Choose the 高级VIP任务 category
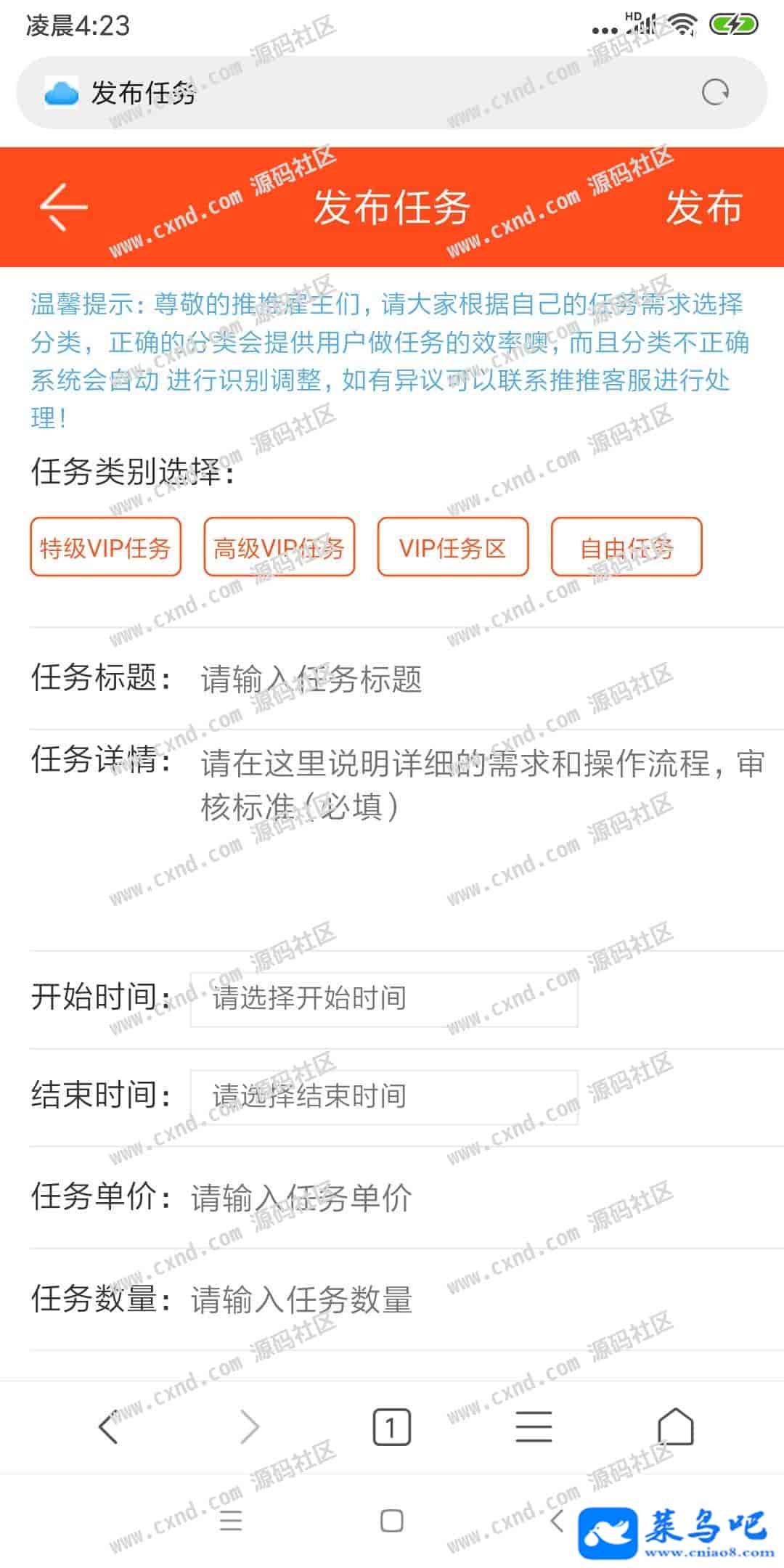784x1568 pixels. (x=279, y=547)
